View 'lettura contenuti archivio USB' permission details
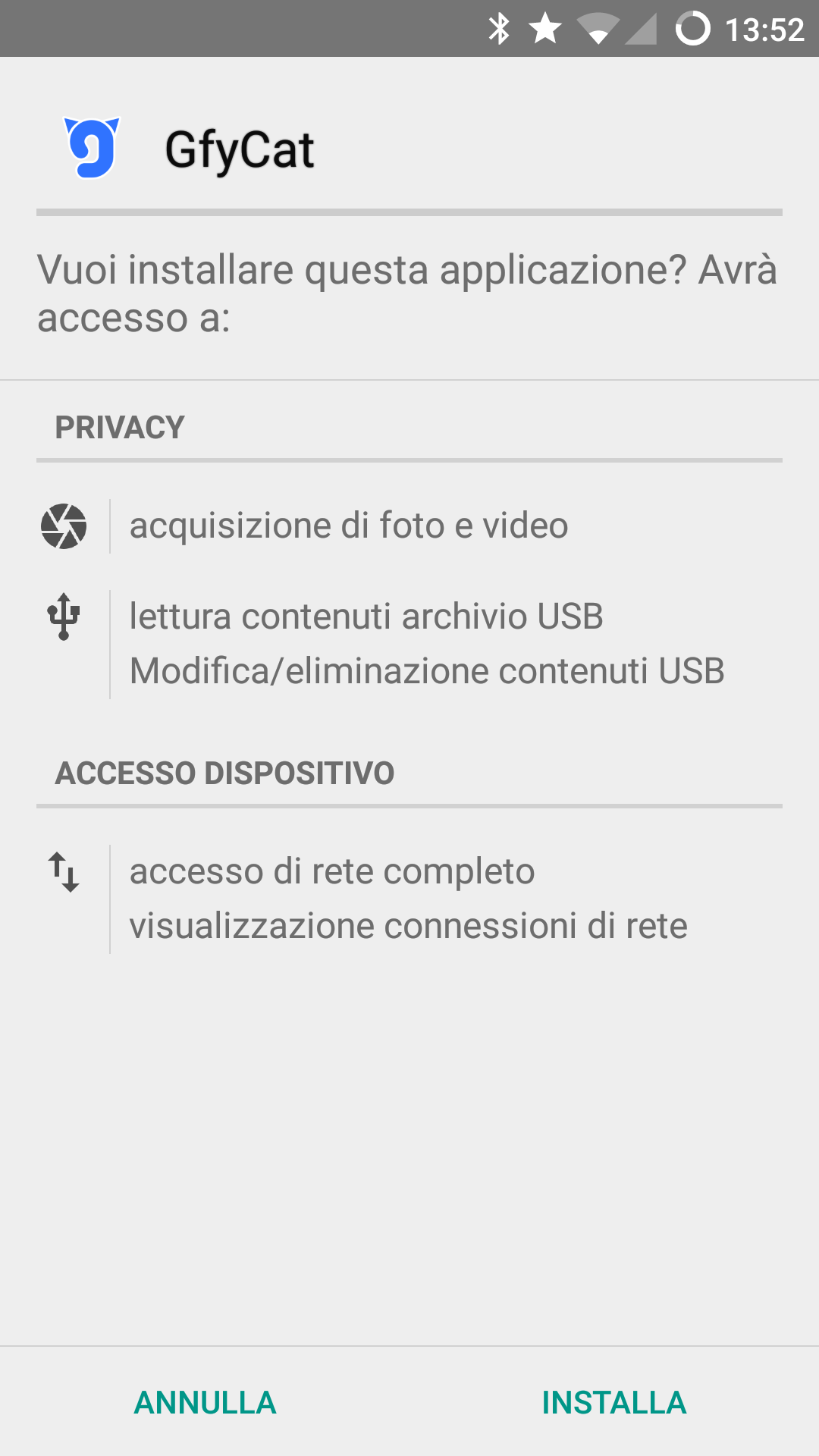The image size is (819, 1456). pyautogui.click(x=366, y=616)
